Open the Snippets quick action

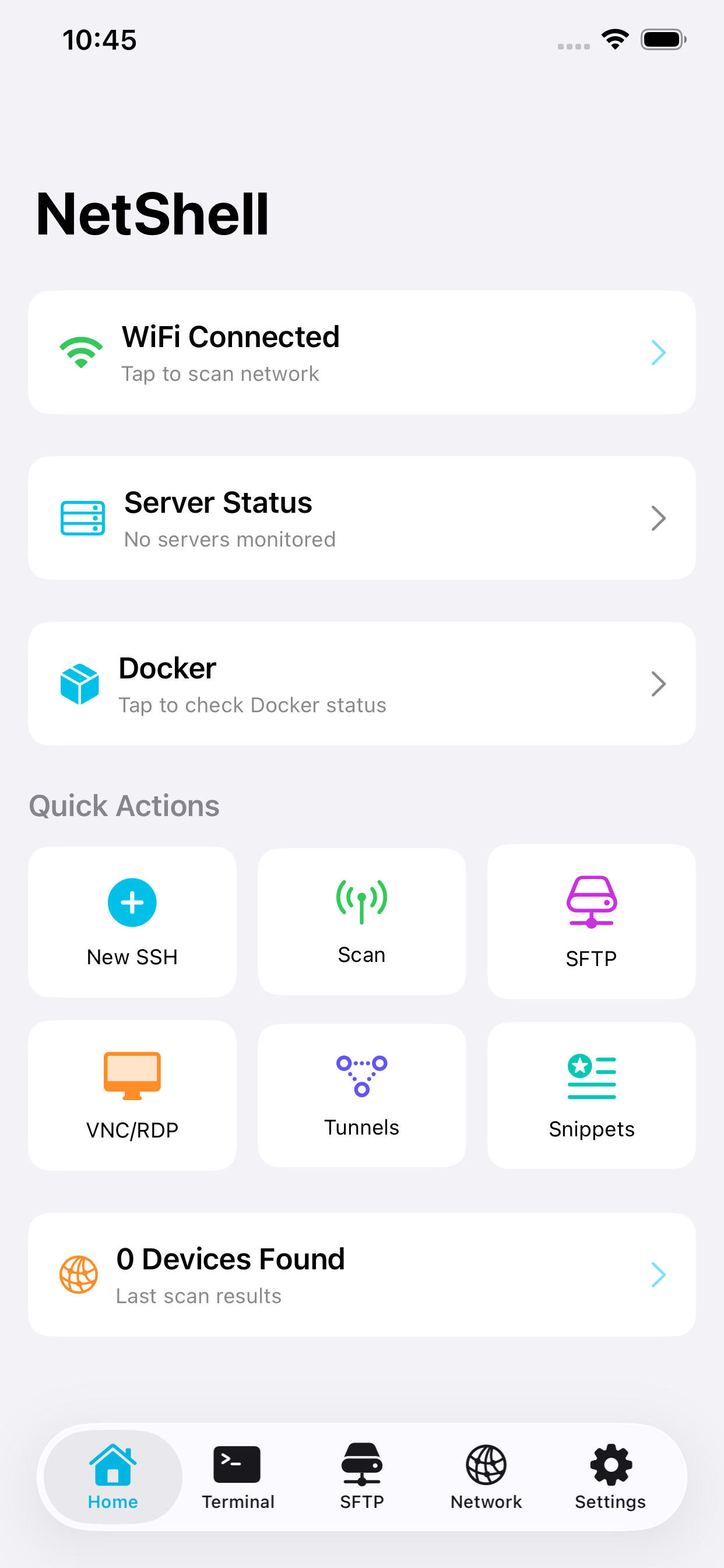point(591,1095)
